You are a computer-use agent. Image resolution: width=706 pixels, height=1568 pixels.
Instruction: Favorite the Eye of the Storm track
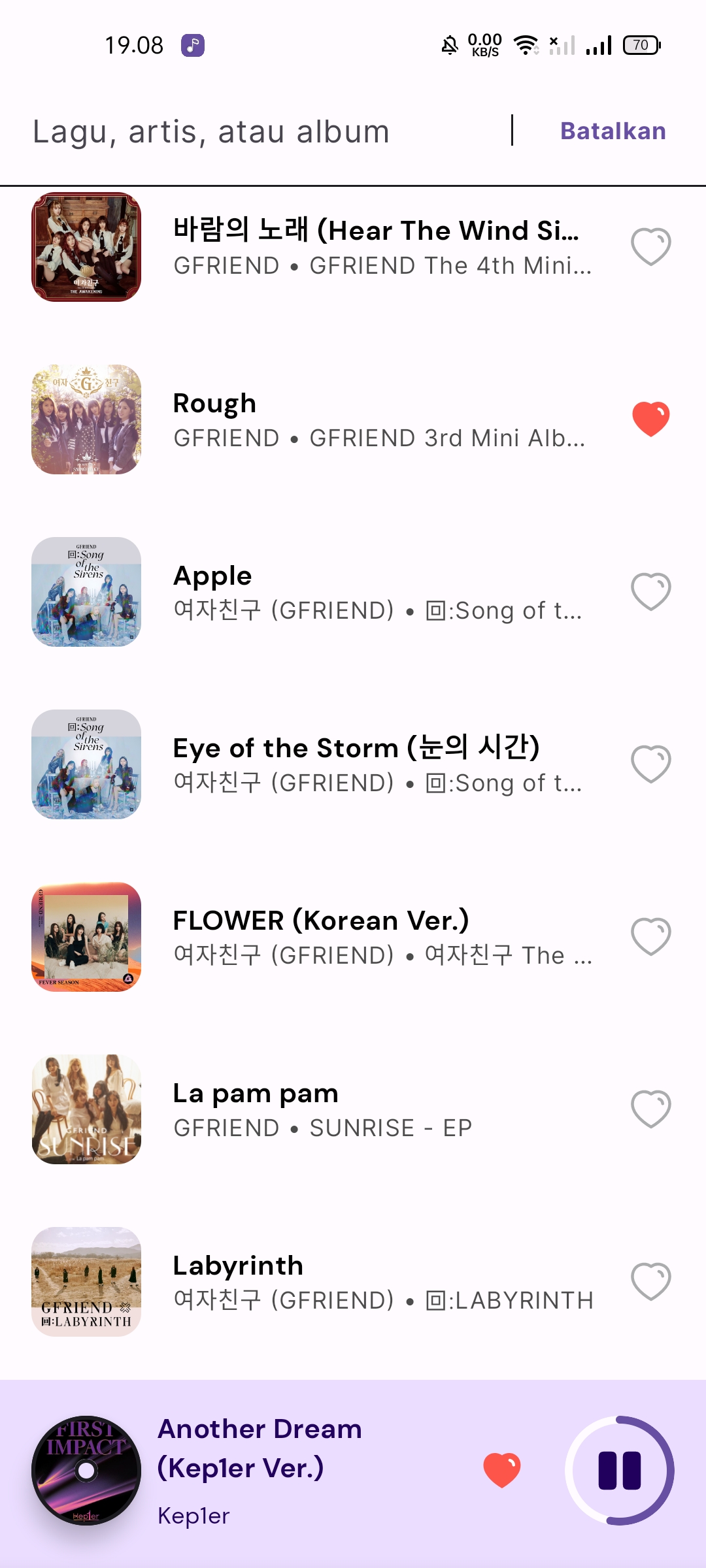650,764
